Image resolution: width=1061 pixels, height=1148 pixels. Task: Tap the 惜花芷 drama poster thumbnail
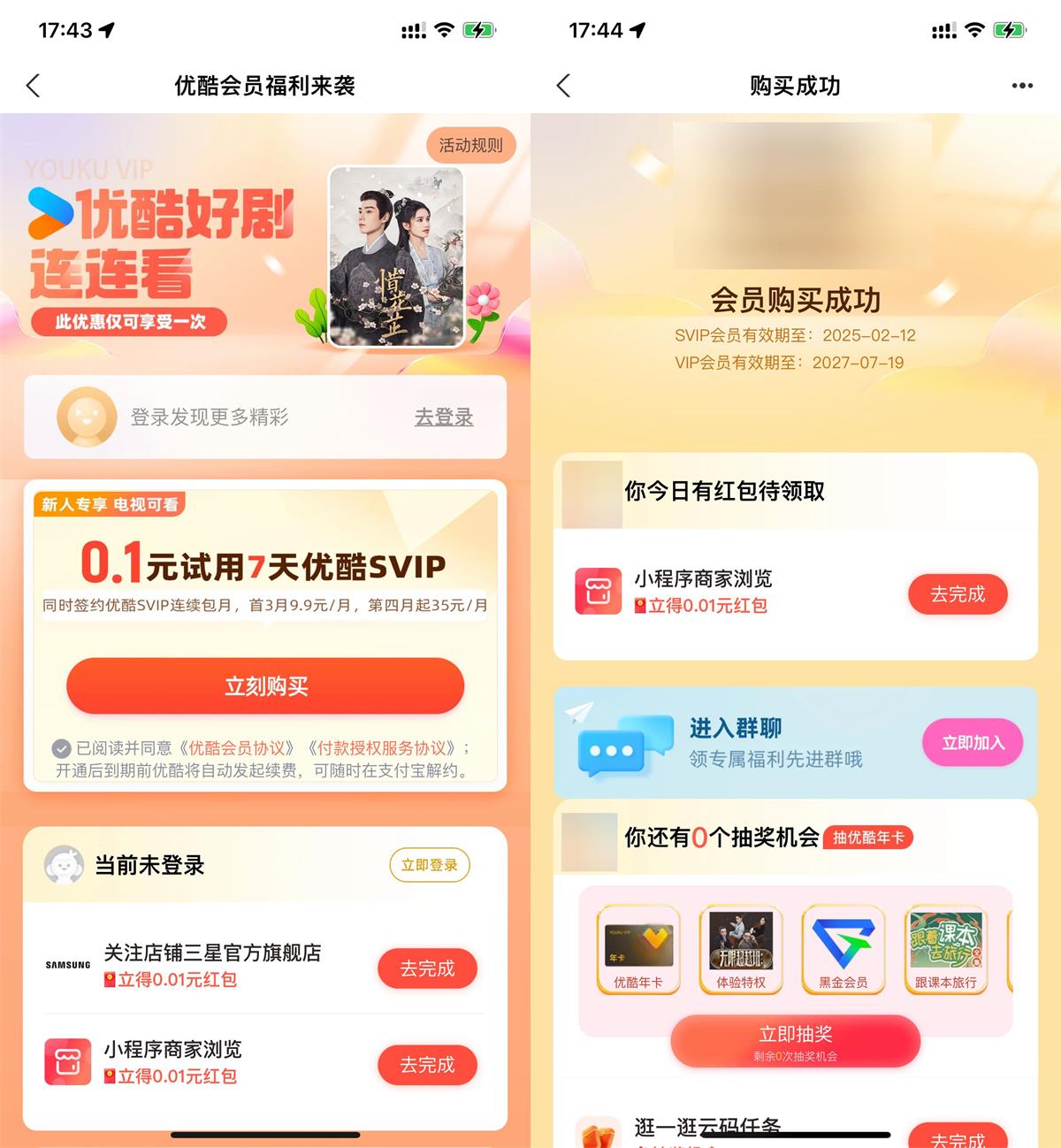click(394, 255)
